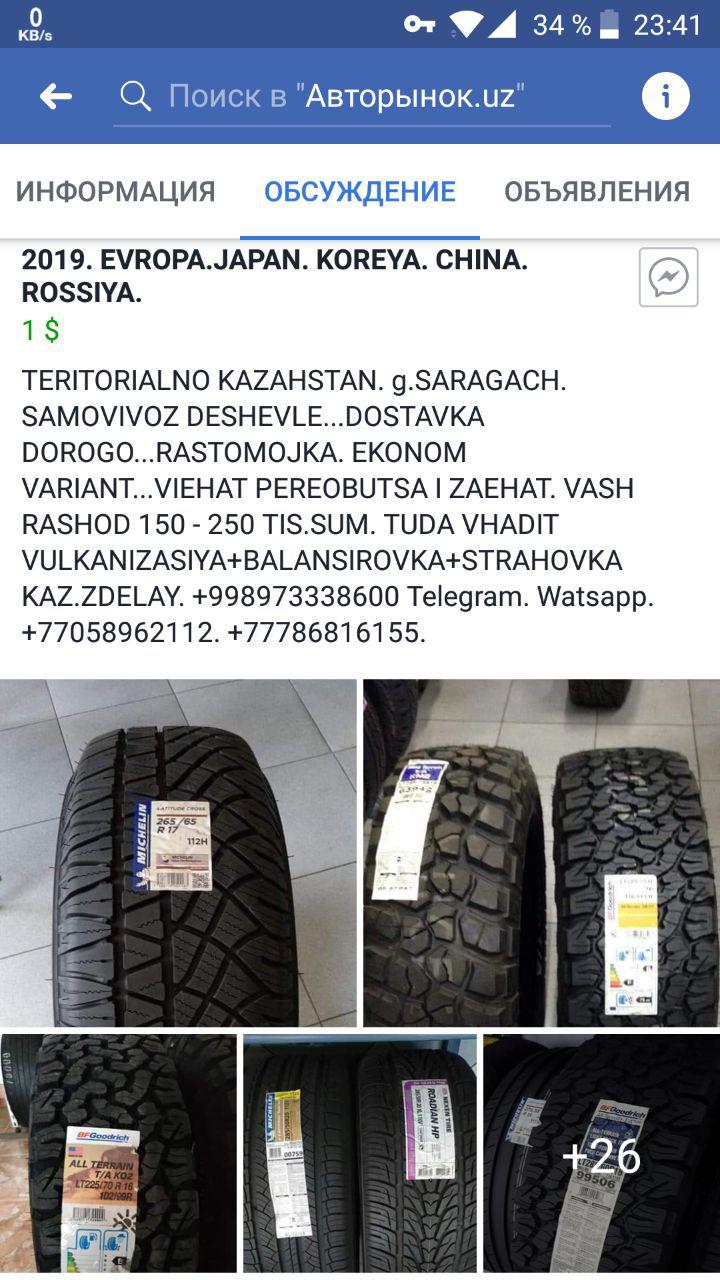Open the BFGoodrich All Terrain photo
Screen dimensions: 720x1280
118,1152
